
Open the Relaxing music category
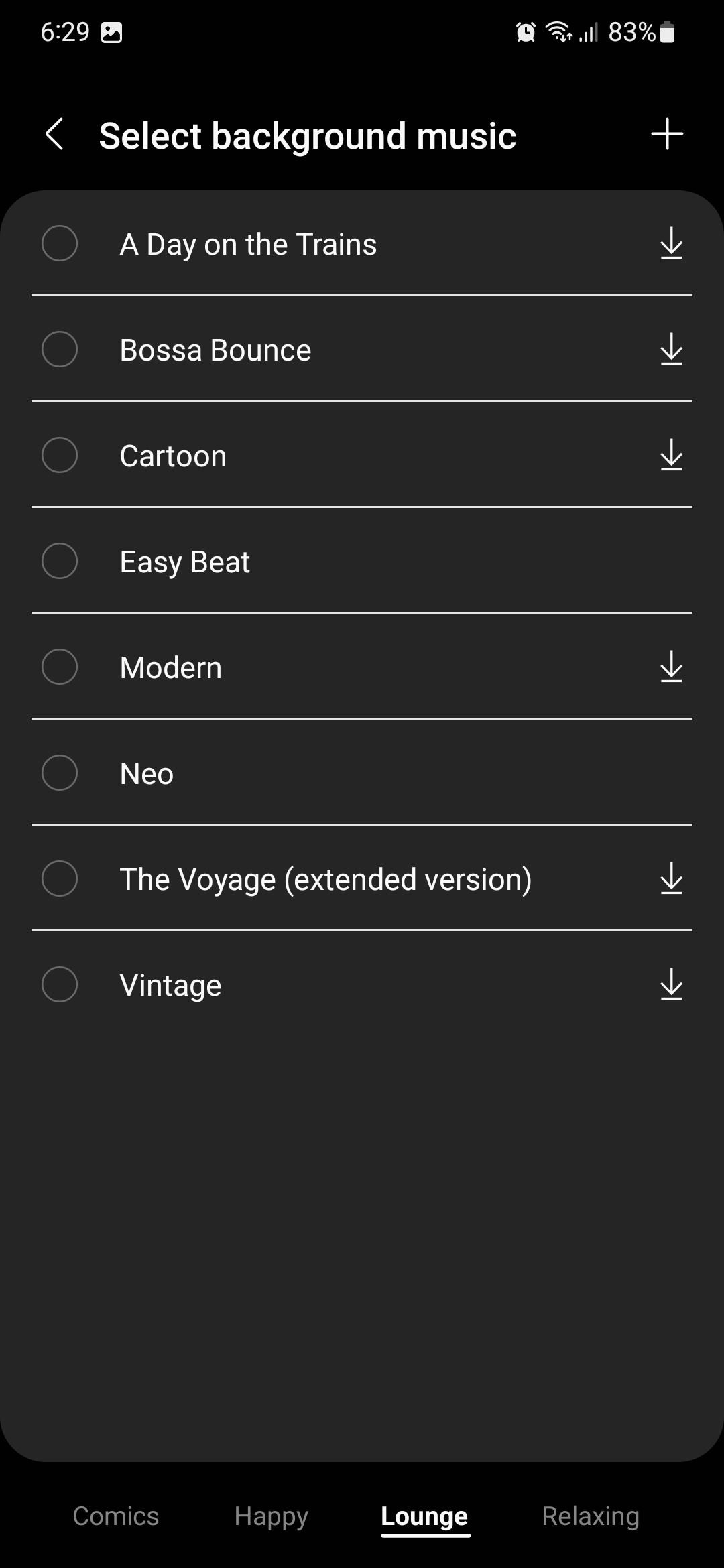[590, 1516]
